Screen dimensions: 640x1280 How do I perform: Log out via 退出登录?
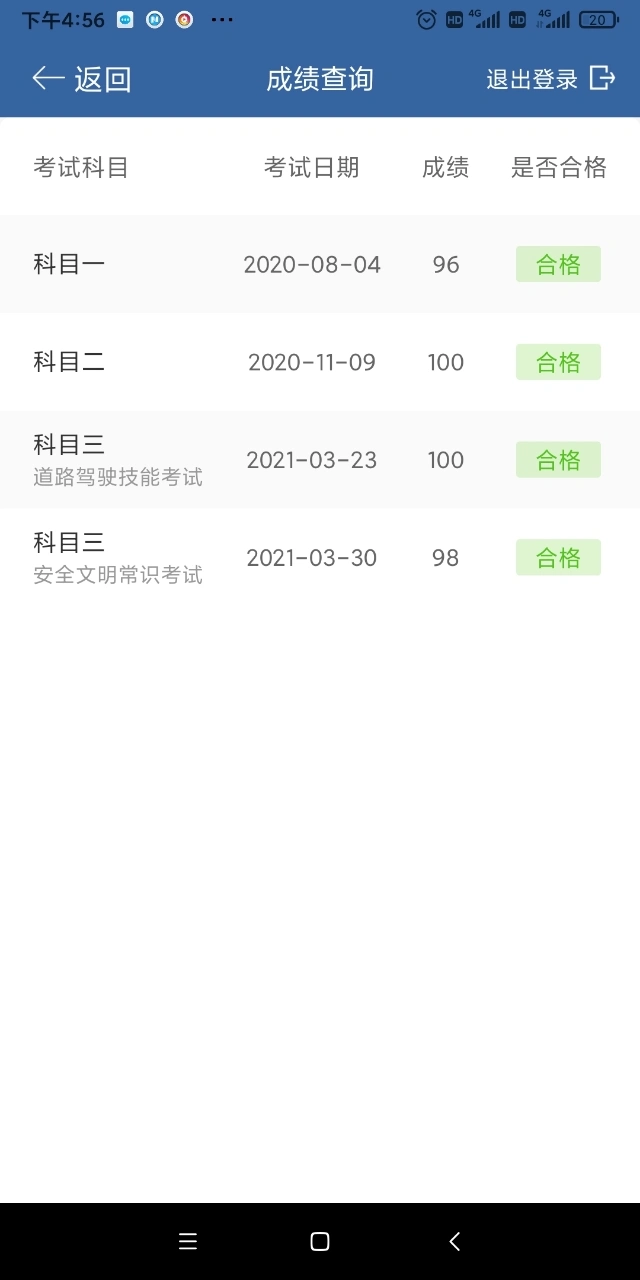coord(550,79)
